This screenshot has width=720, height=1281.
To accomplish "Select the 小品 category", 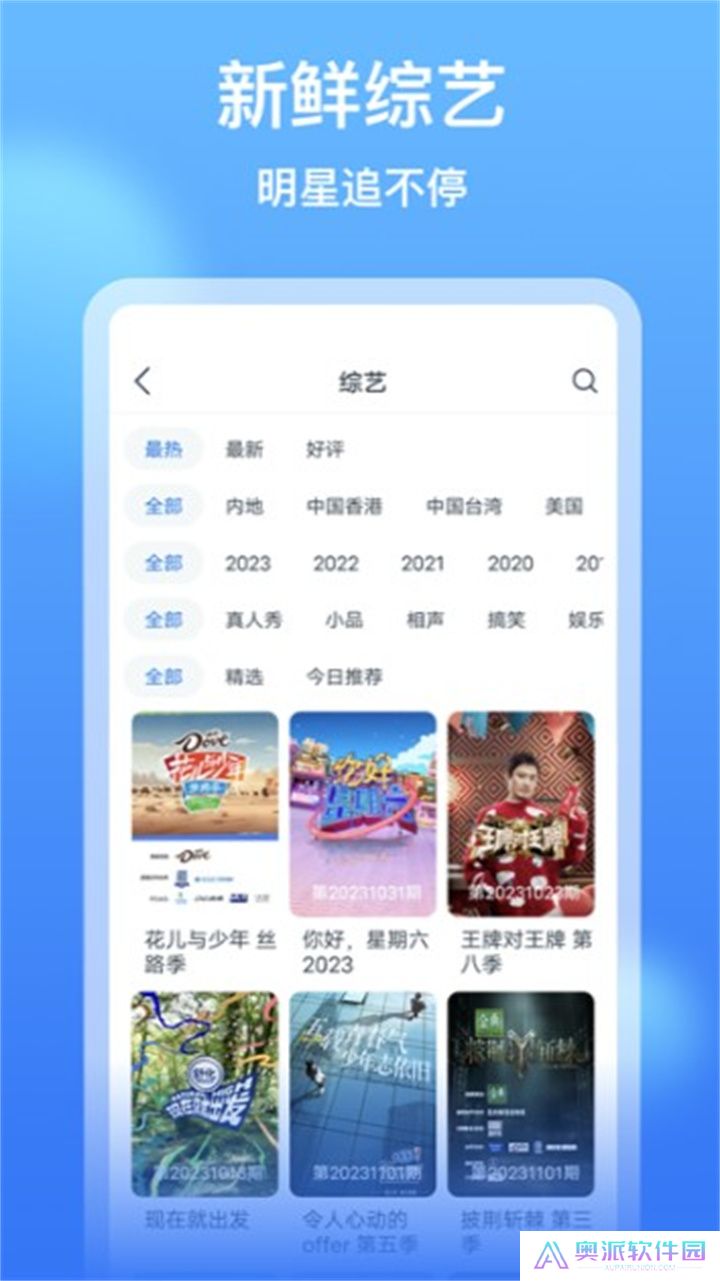I will click(347, 619).
